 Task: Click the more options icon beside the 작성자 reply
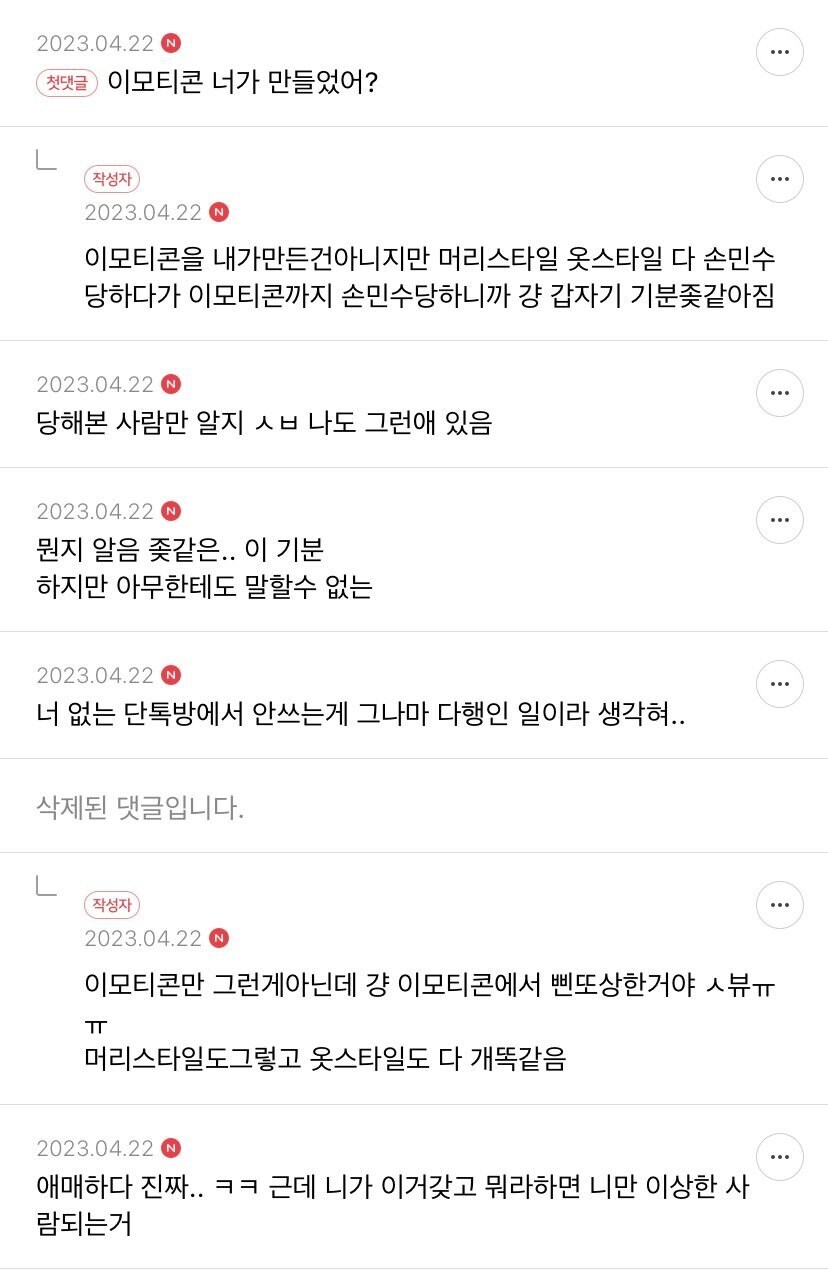coord(780,180)
